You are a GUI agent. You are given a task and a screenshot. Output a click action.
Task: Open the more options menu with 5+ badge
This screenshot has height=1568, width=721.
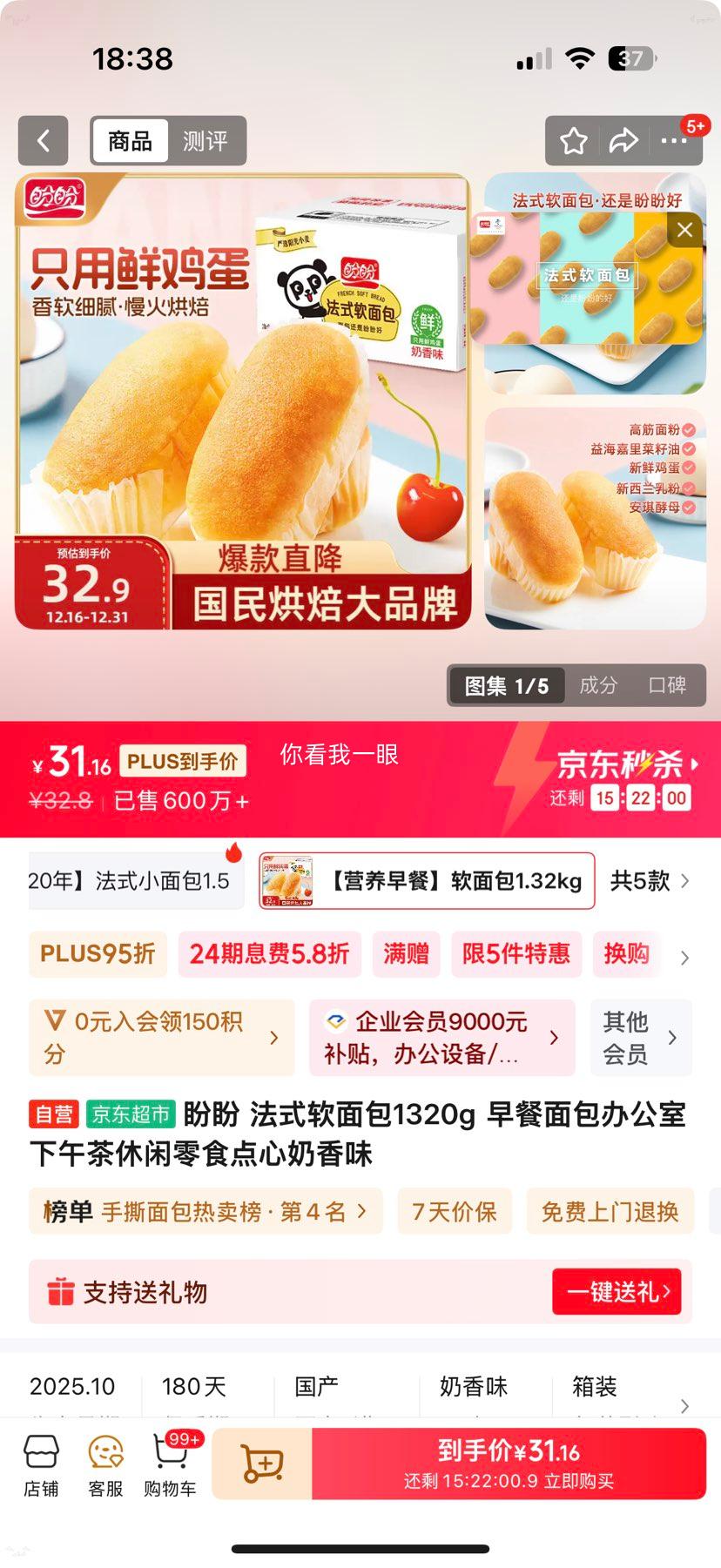(676, 140)
